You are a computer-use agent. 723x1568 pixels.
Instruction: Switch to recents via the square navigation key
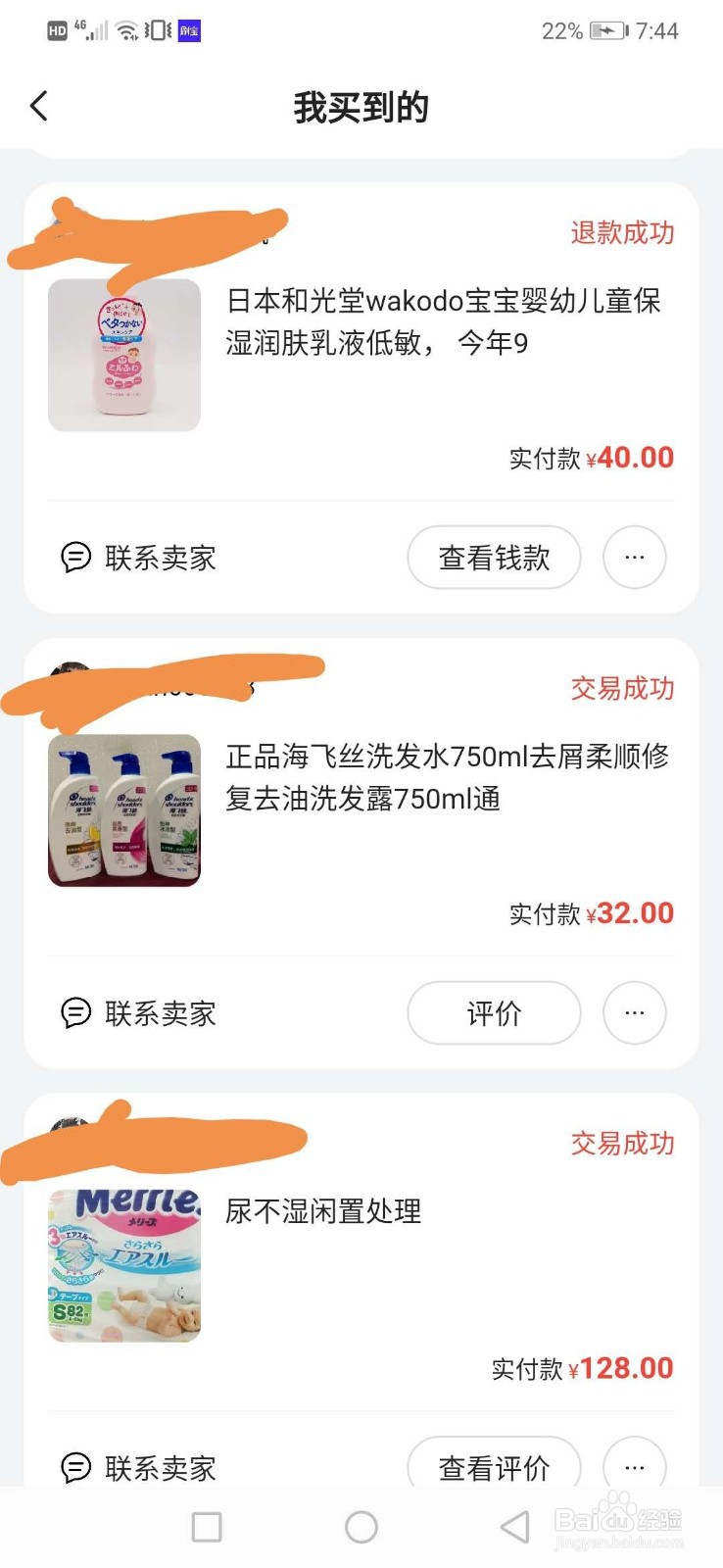(206, 1526)
